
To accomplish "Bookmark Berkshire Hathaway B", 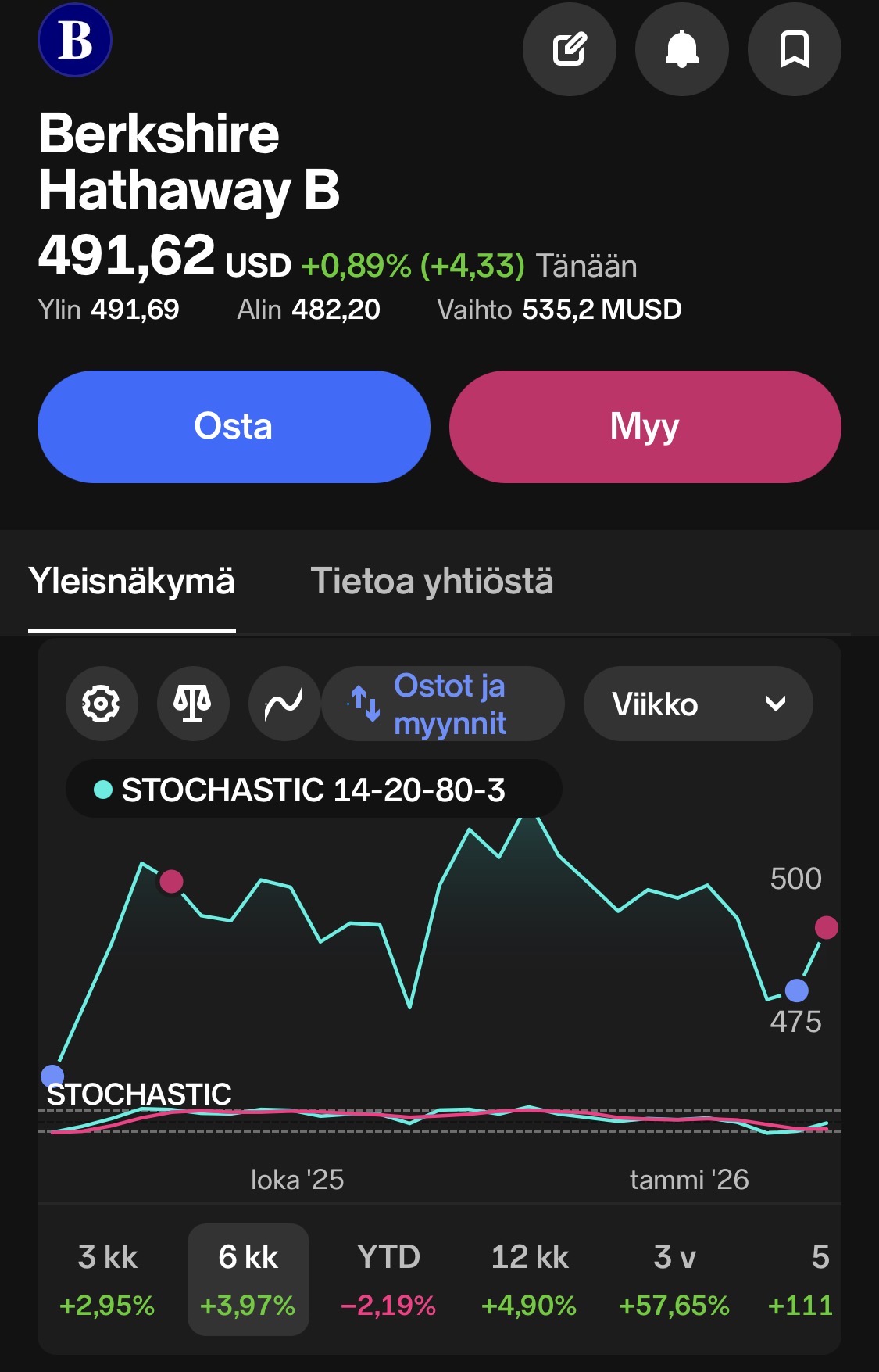I will [x=794, y=49].
